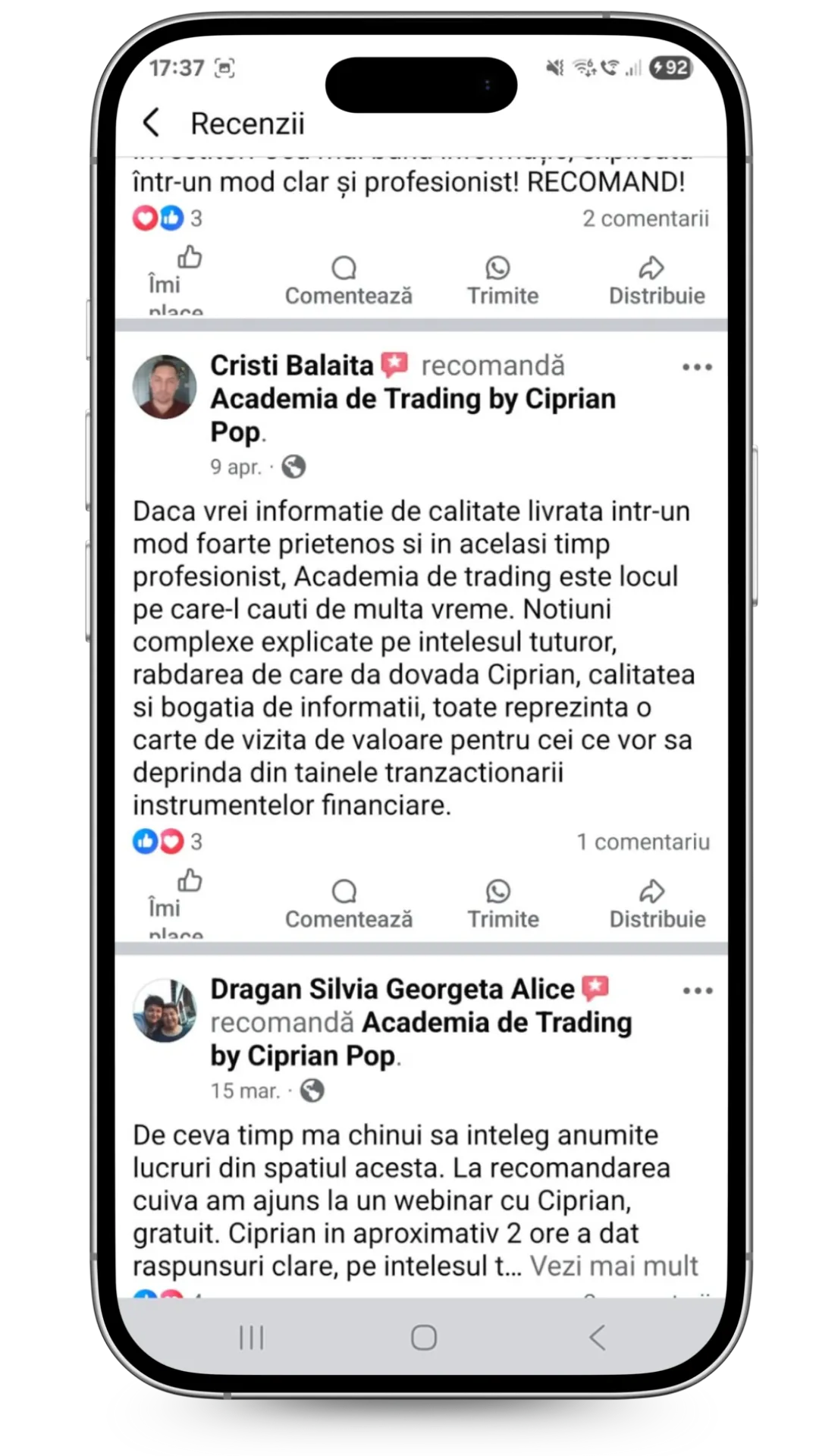Open options menu on Dragan Silvia's review
This screenshot has height=1456, width=819.
point(697,990)
